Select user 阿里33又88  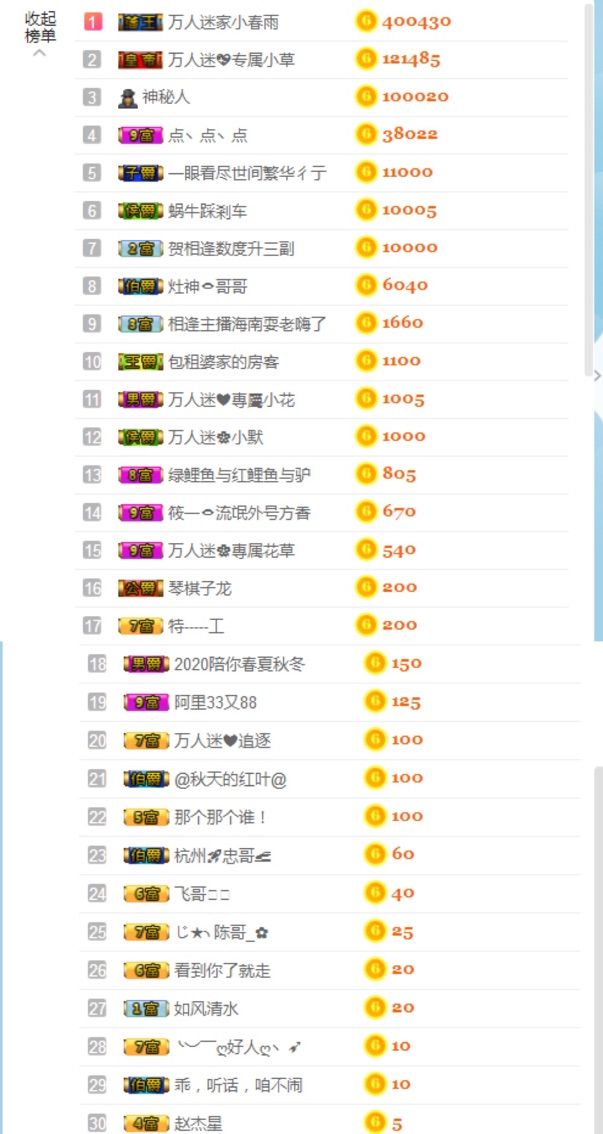pos(215,702)
